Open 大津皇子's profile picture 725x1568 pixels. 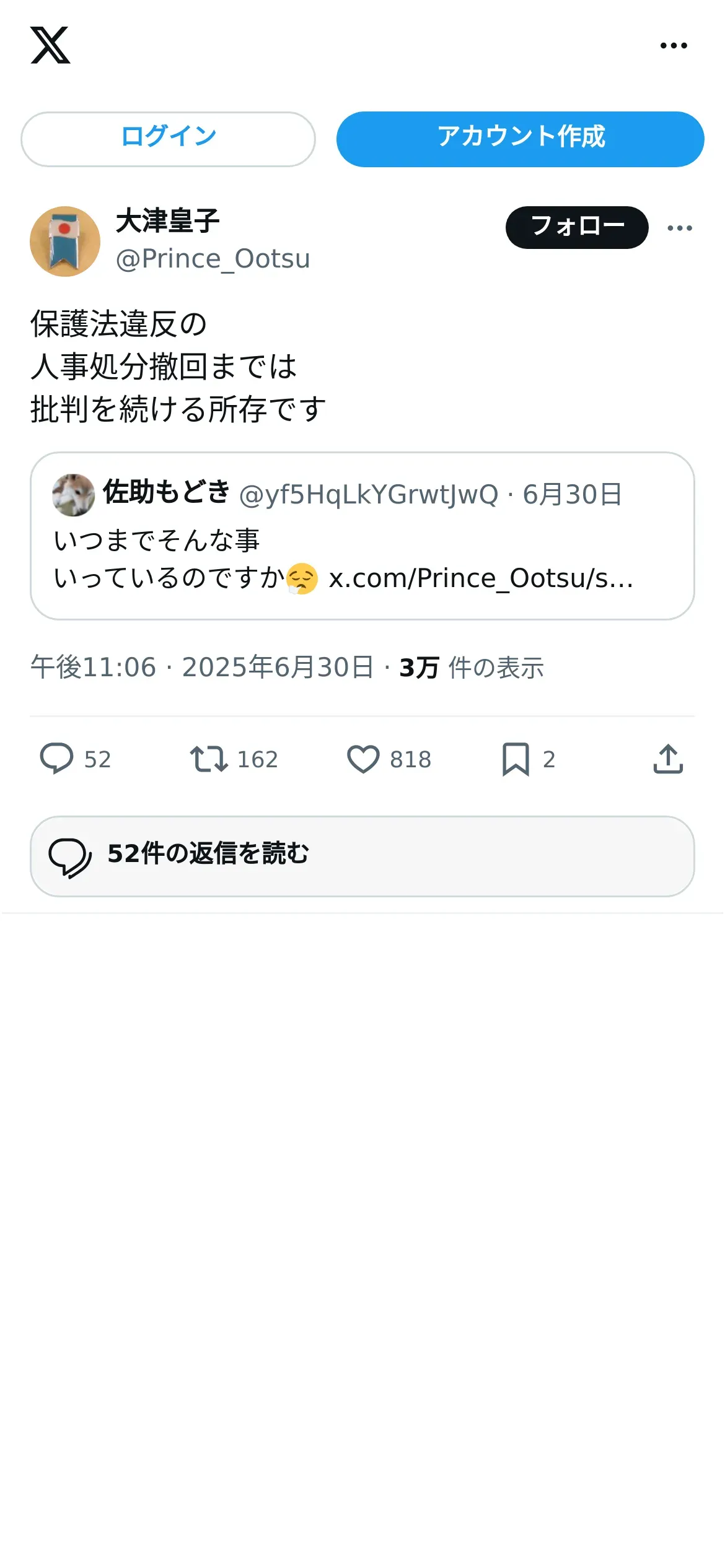65,242
